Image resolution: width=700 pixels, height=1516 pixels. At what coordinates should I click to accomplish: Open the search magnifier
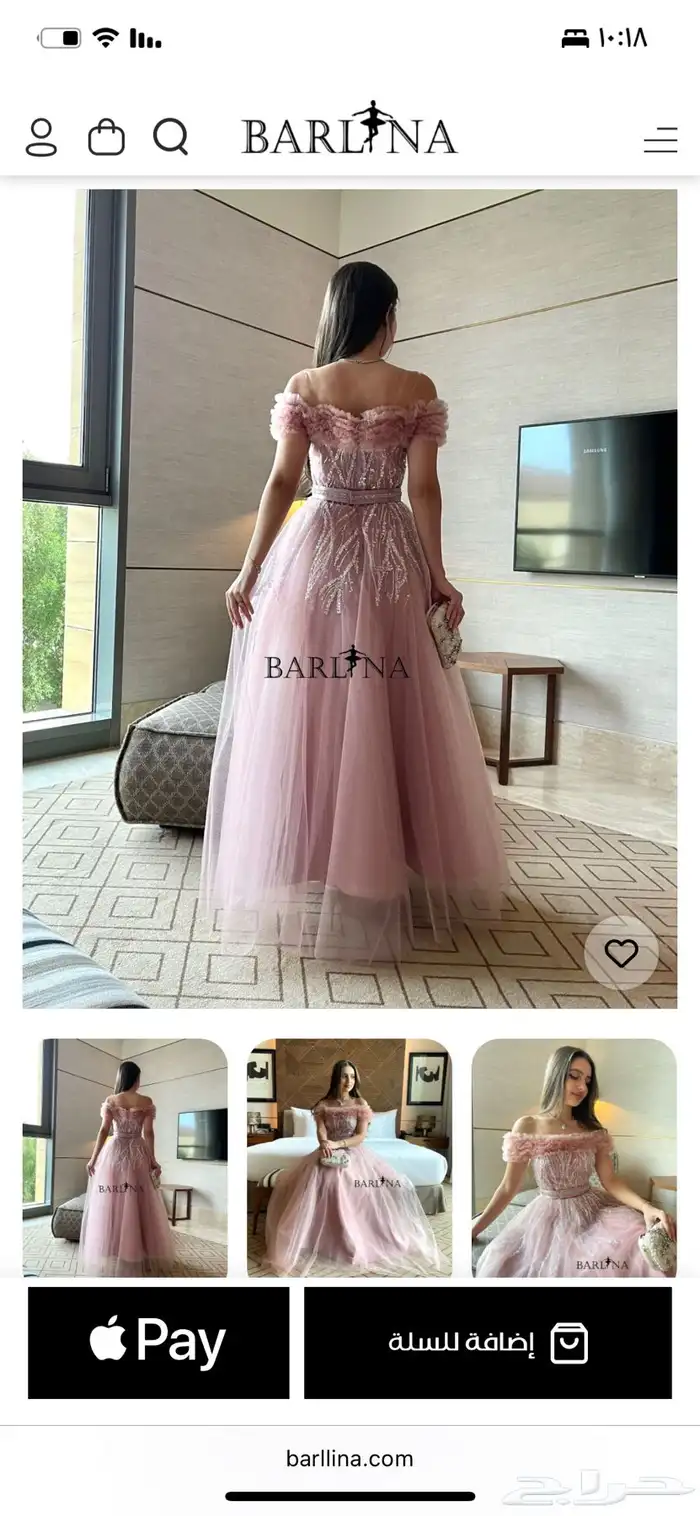(171, 137)
